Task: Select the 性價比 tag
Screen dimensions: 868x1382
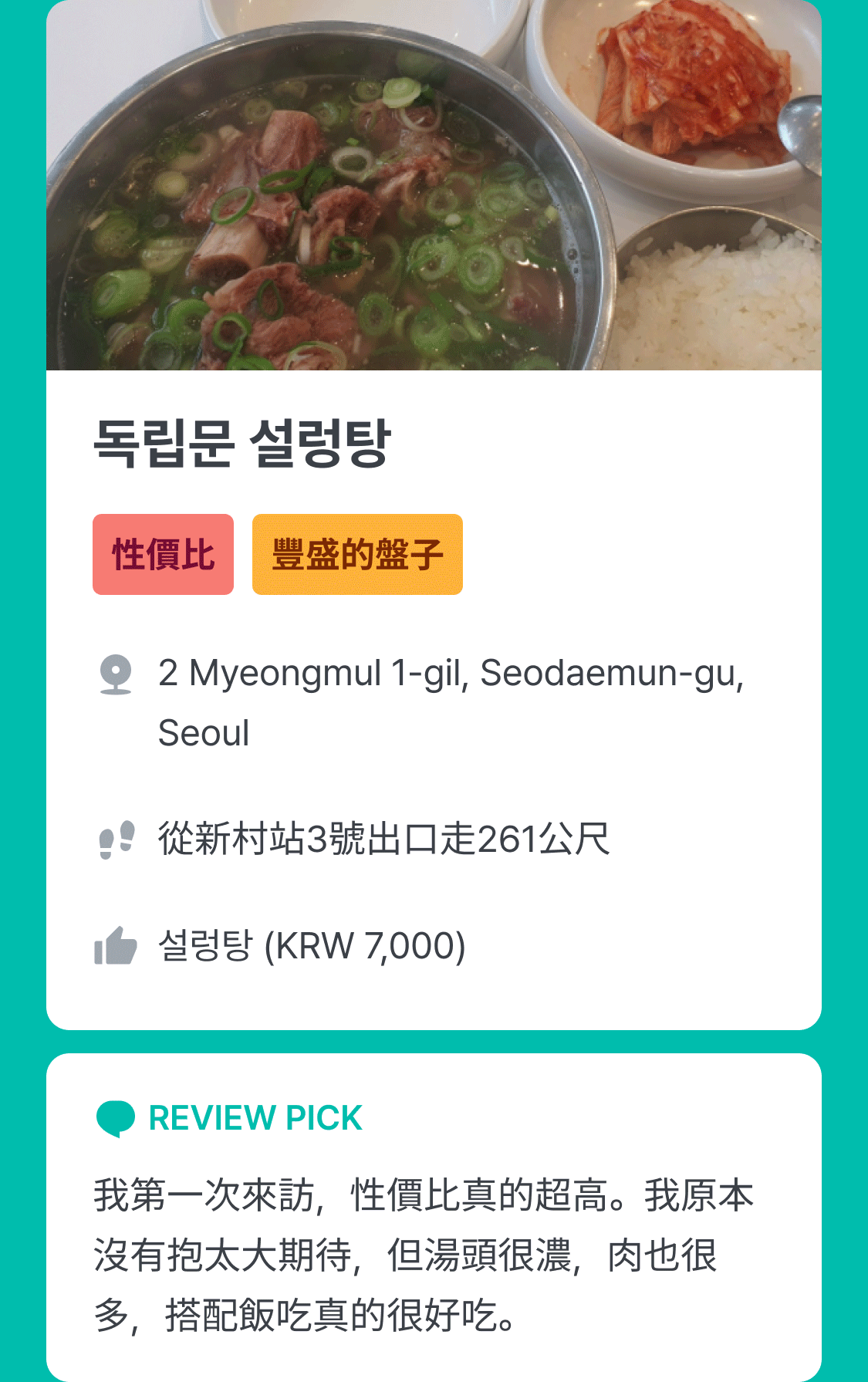Action: pyautogui.click(x=163, y=552)
